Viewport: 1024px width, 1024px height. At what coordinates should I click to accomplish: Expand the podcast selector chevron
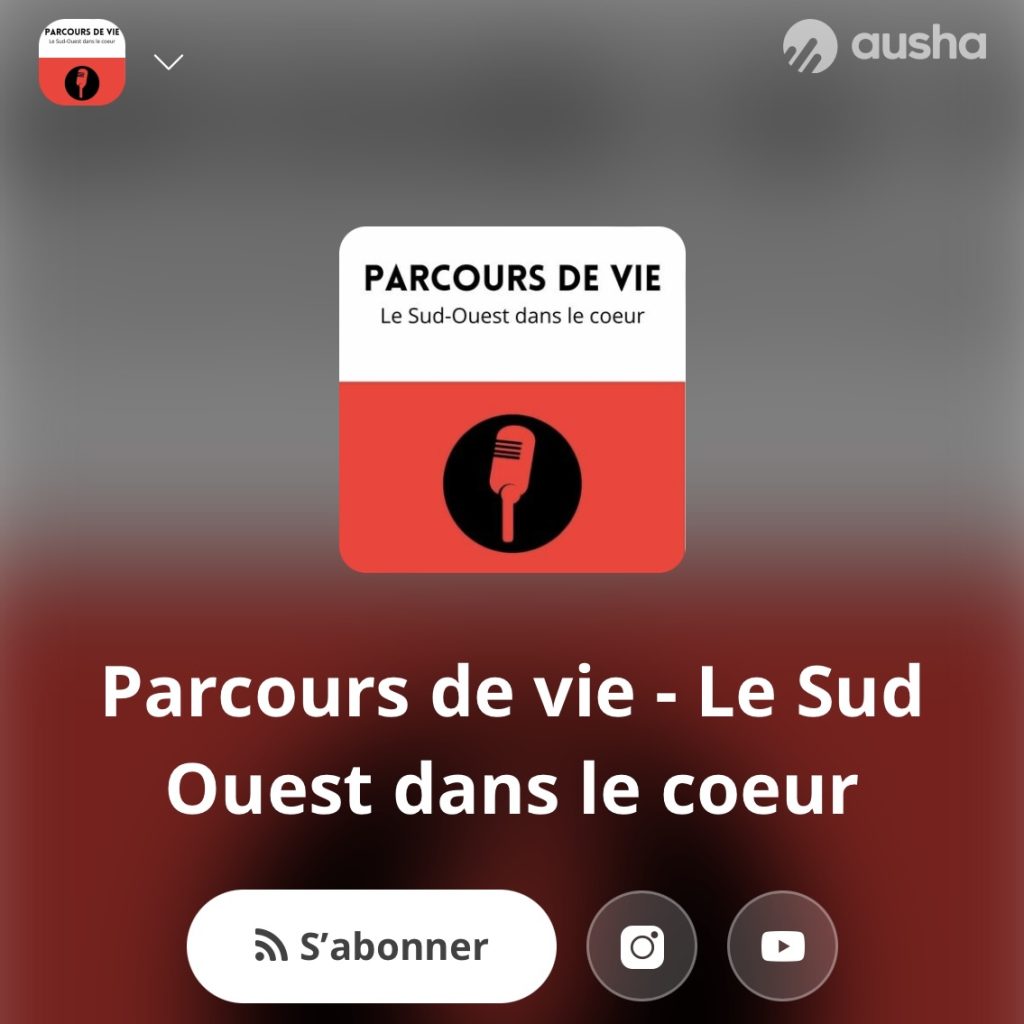coord(168,62)
